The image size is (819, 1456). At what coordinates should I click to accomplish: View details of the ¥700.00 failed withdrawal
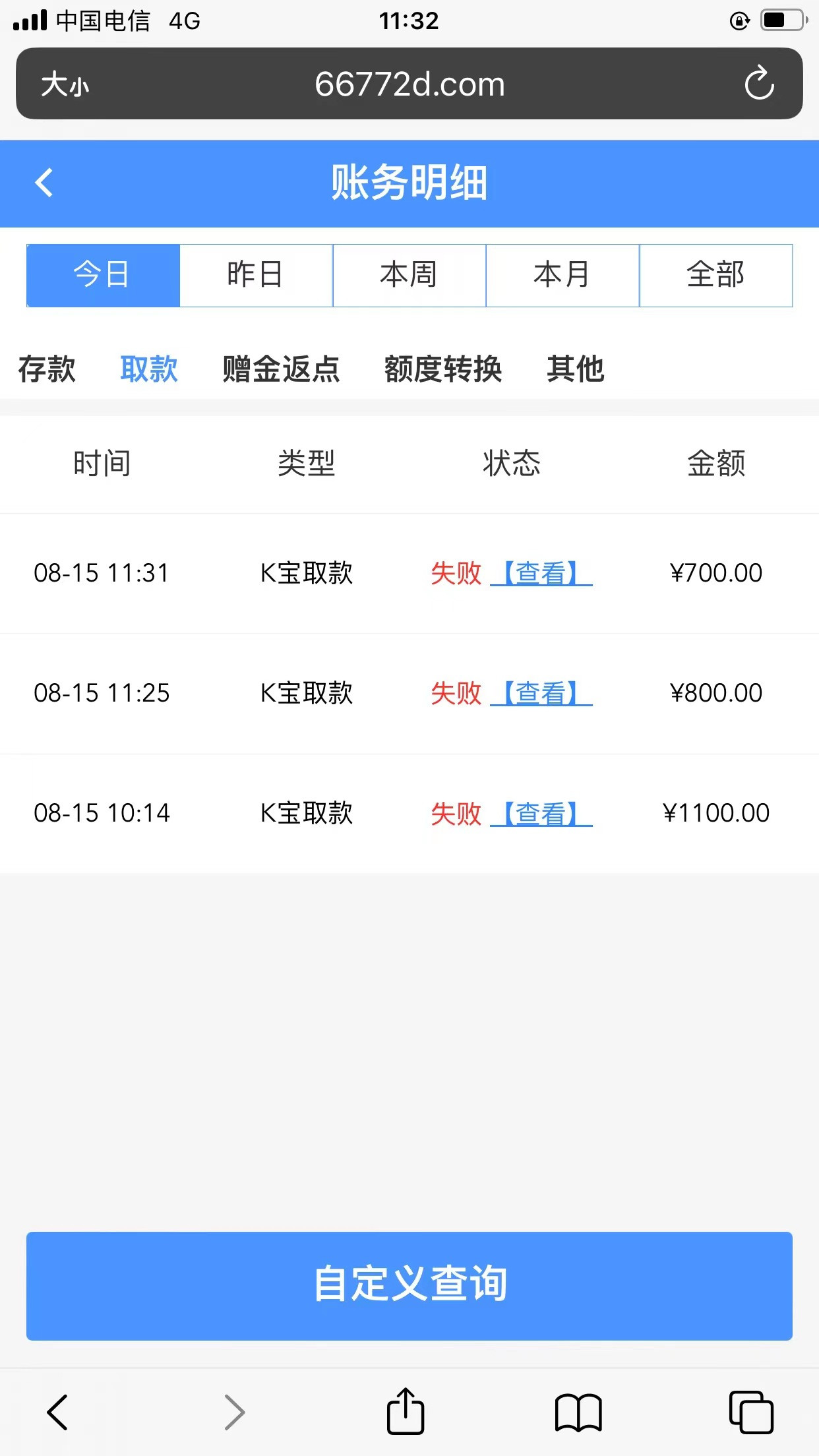click(541, 573)
